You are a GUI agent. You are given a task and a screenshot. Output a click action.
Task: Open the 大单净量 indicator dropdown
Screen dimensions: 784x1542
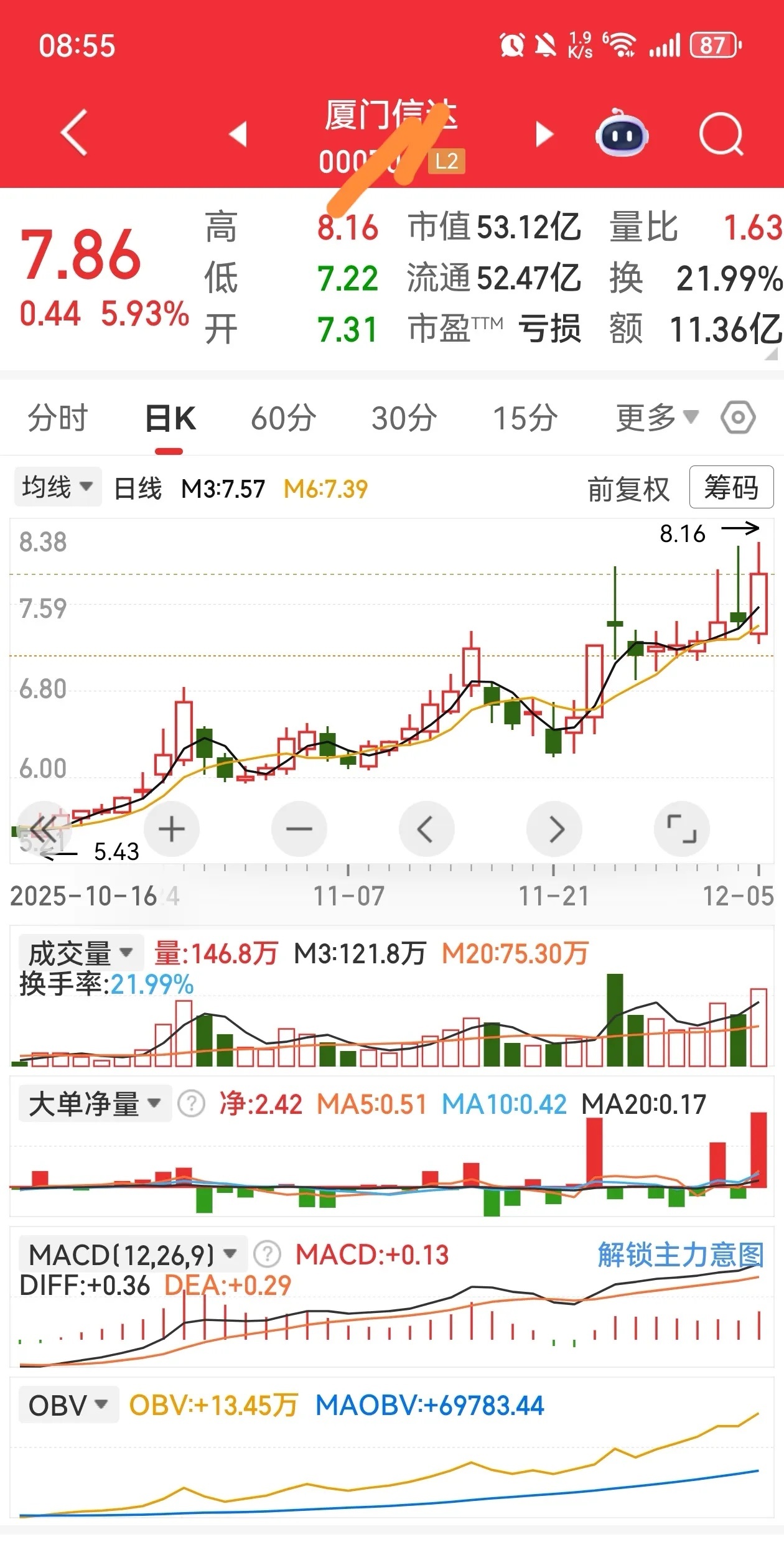(x=95, y=1105)
